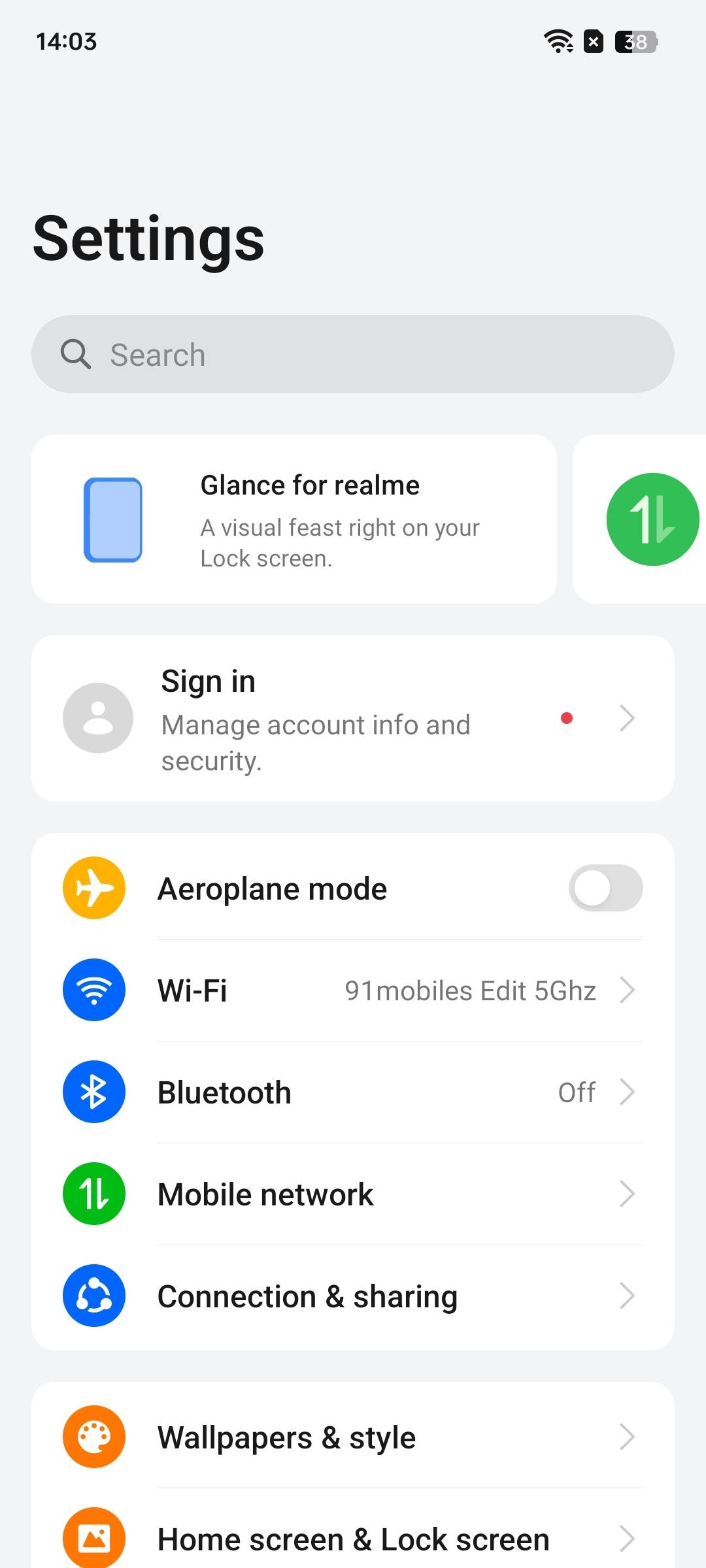Tap the Search input field

(x=353, y=353)
